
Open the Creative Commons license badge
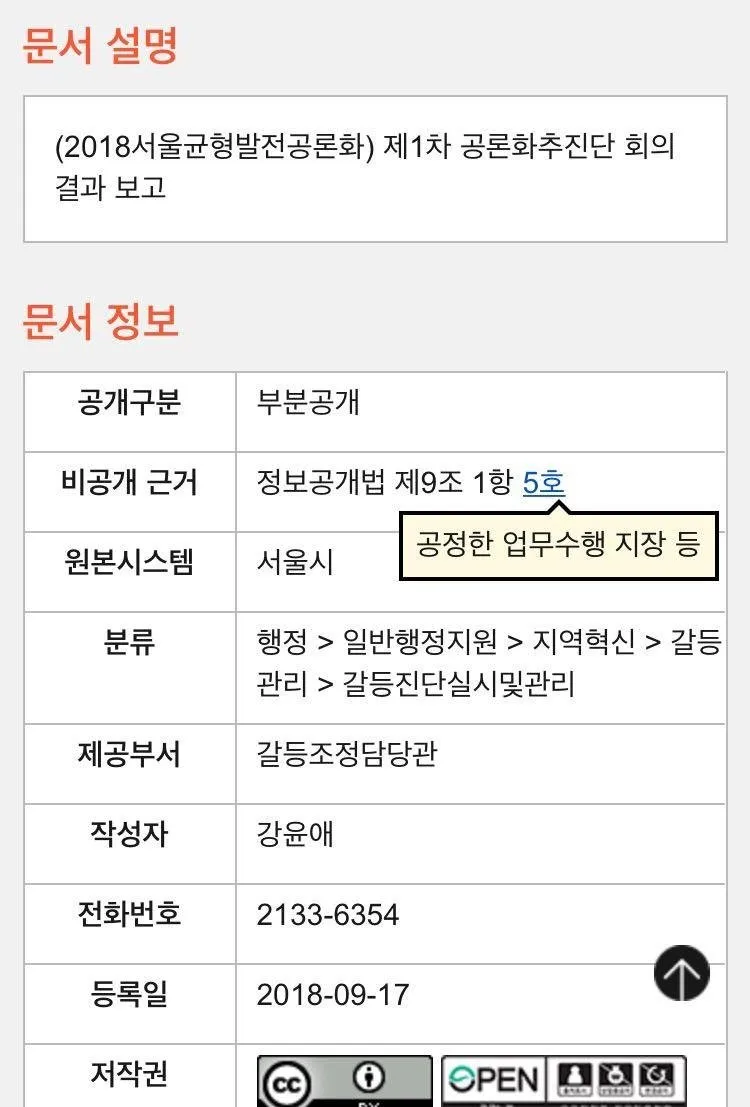(x=345, y=1082)
